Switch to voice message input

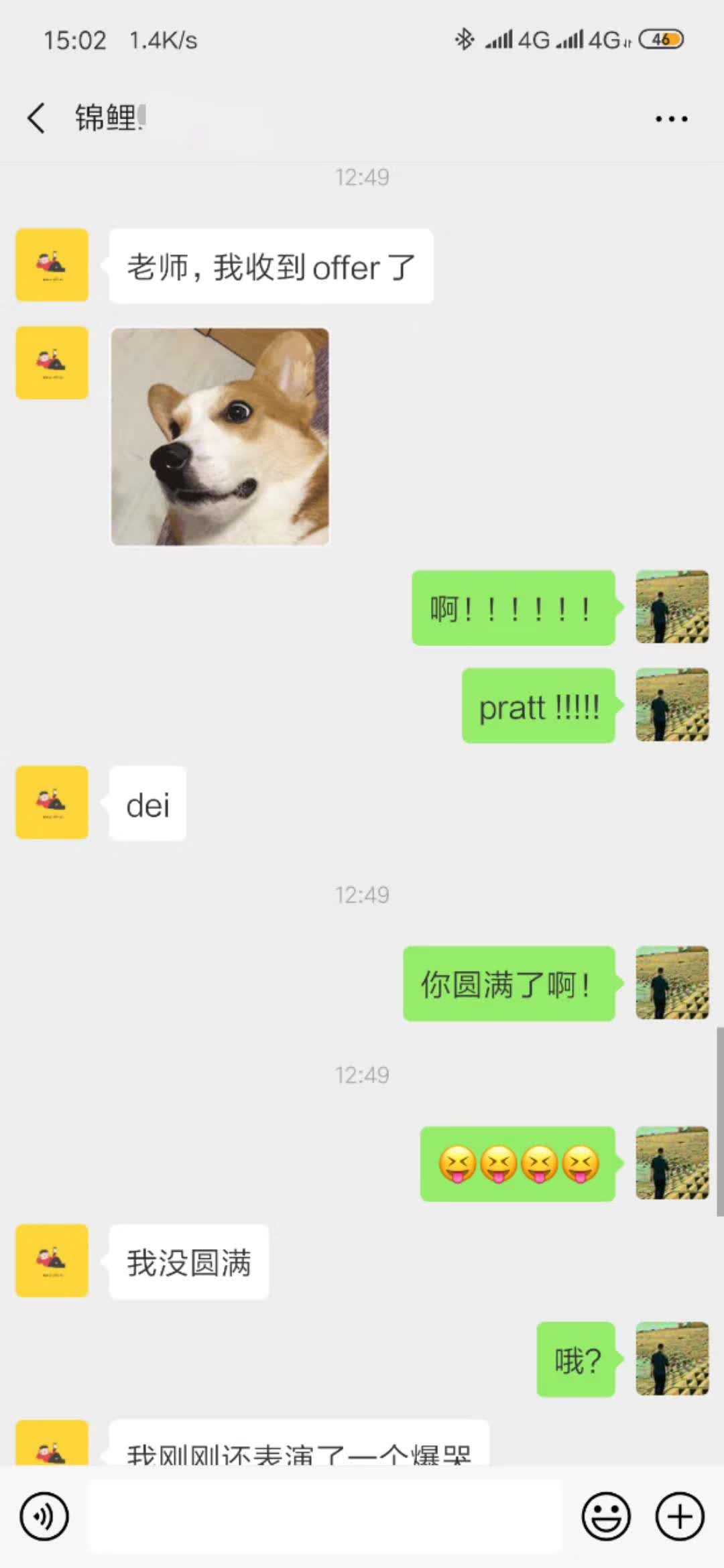pos(44,1516)
